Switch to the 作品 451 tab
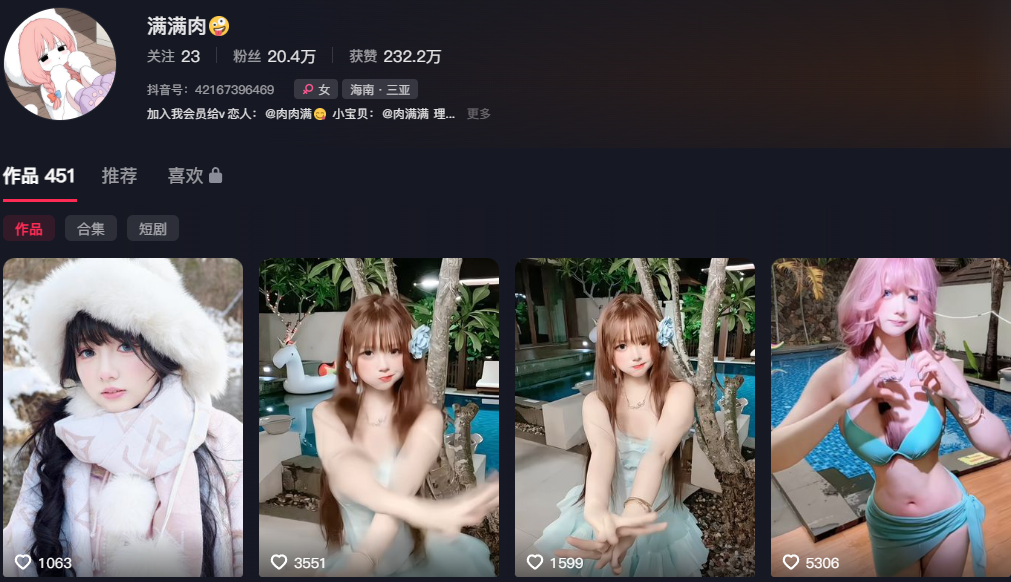This screenshot has width=1011, height=582. [40, 176]
